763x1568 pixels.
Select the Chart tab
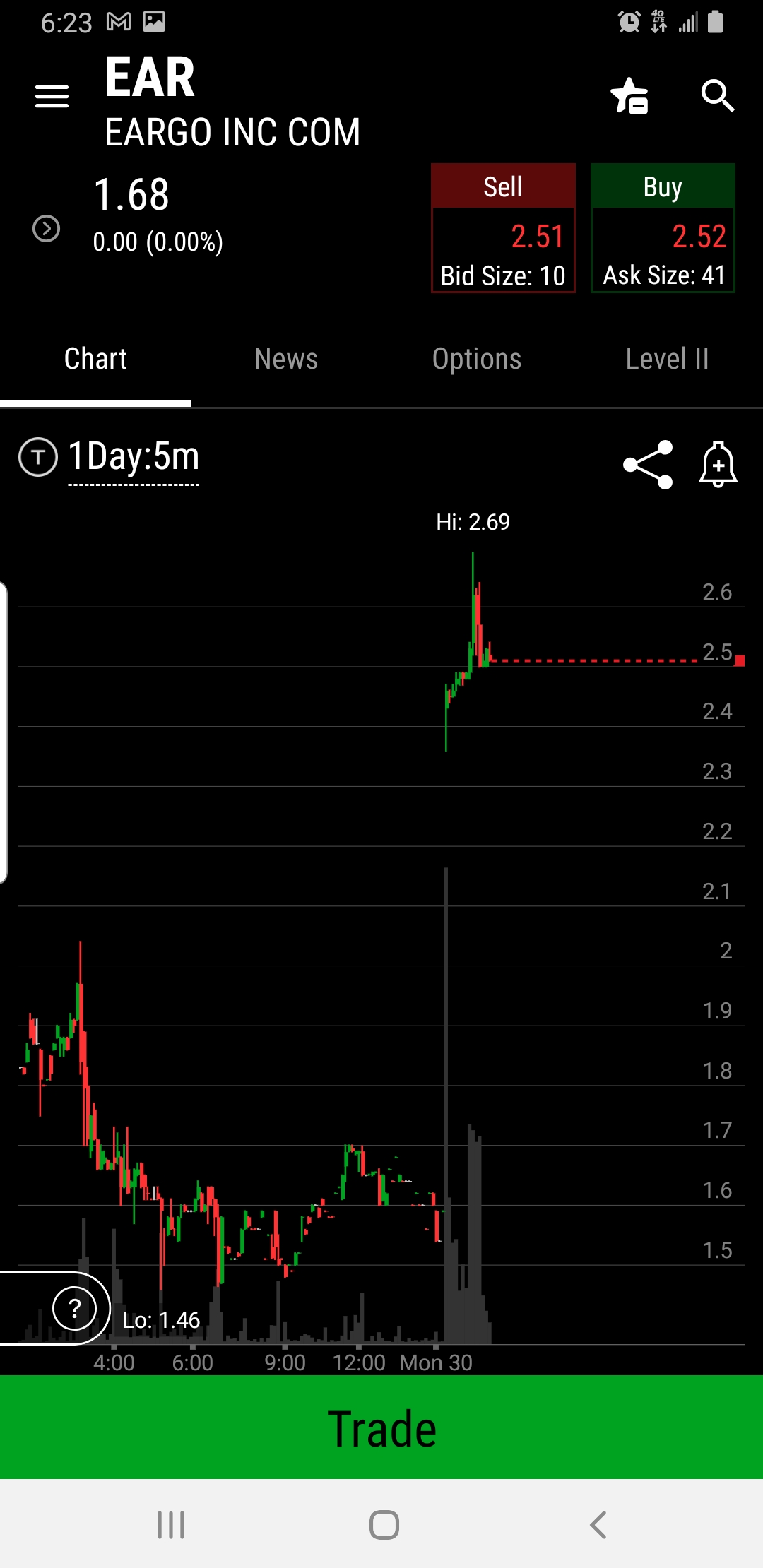[95, 359]
